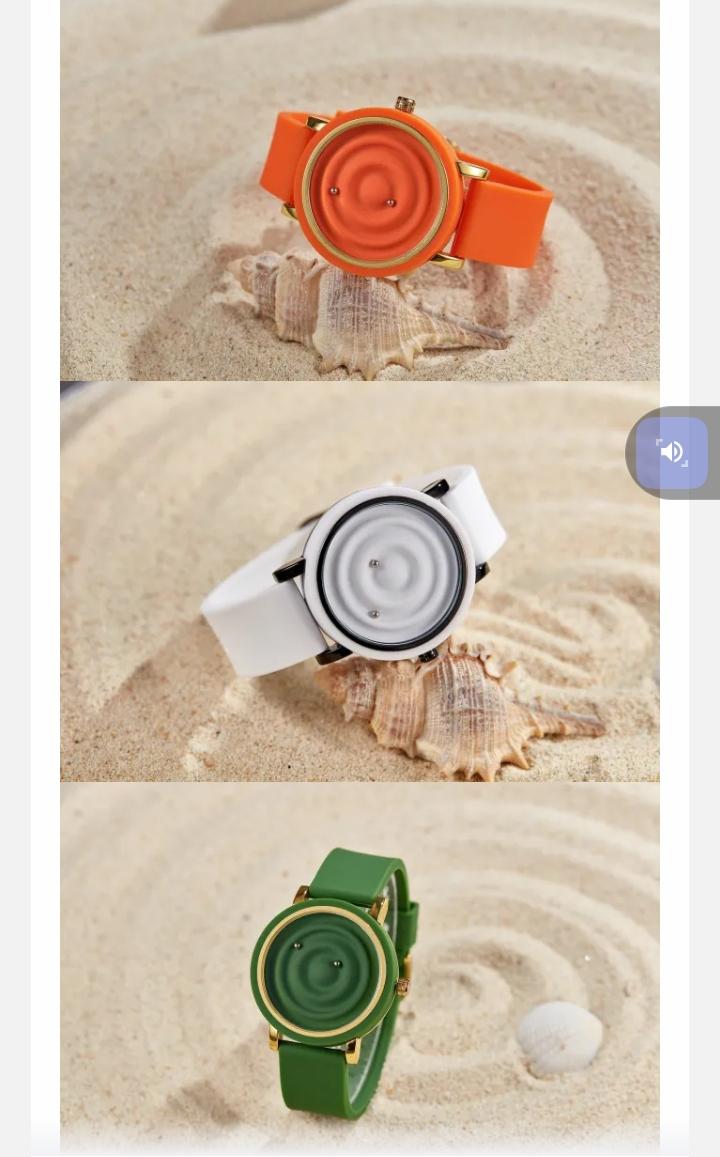Open the green watch product image
The image size is (720, 1157).
[360, 967]
